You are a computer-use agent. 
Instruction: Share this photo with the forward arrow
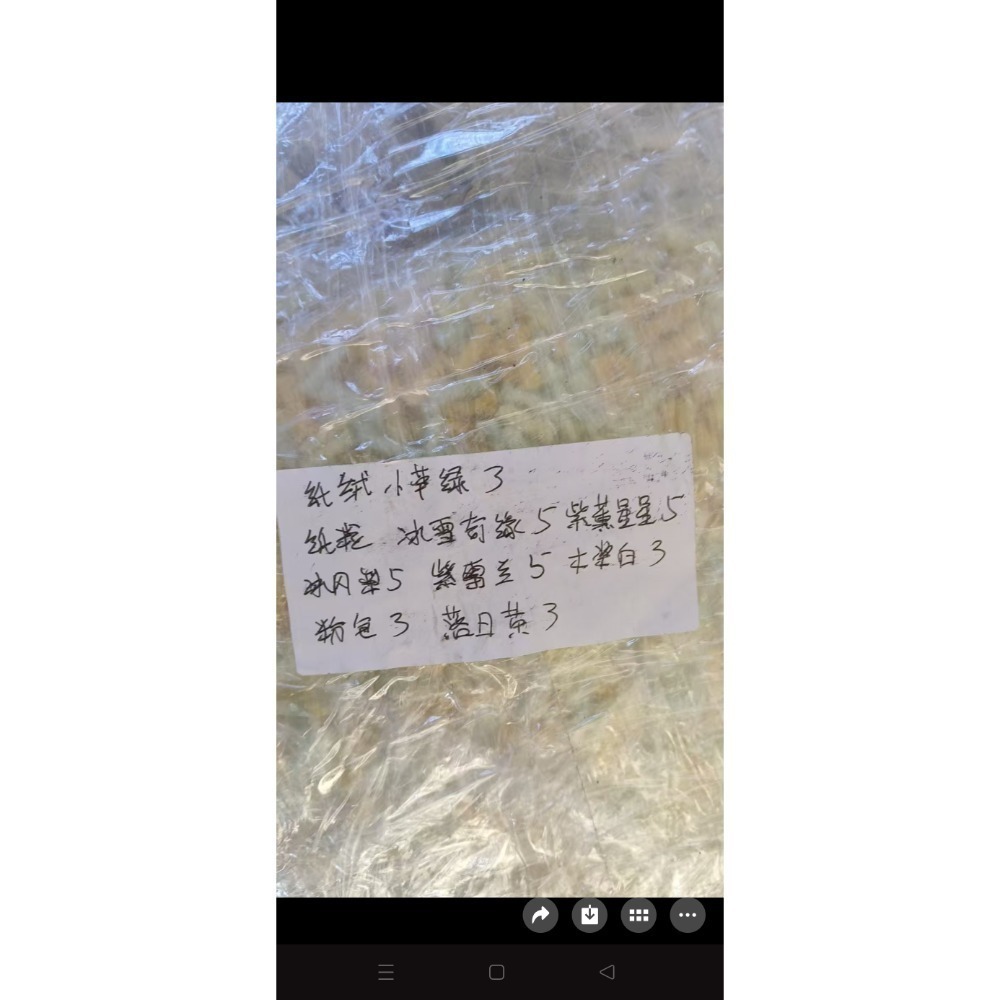coord(540,915)
